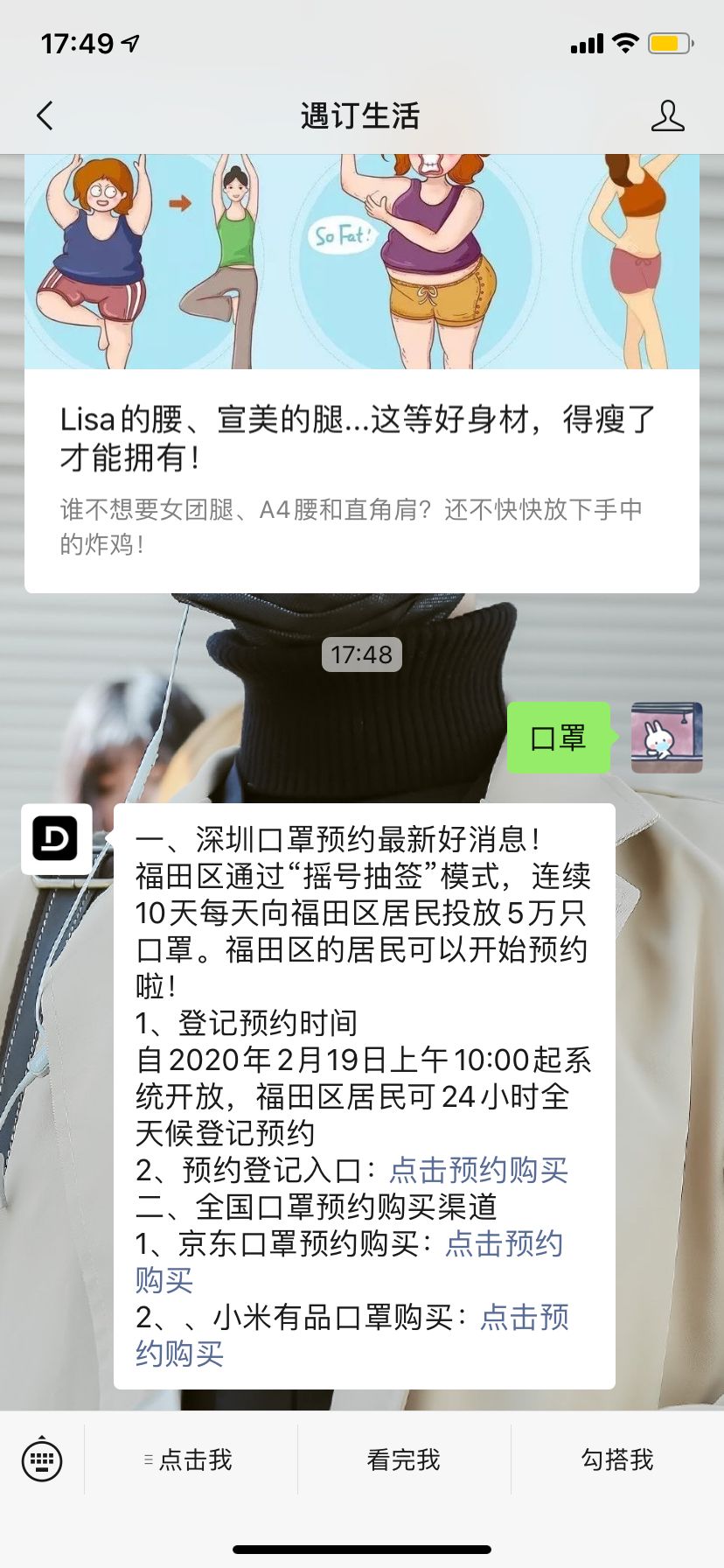Select the "看完我" menu item

[401, 1459]
